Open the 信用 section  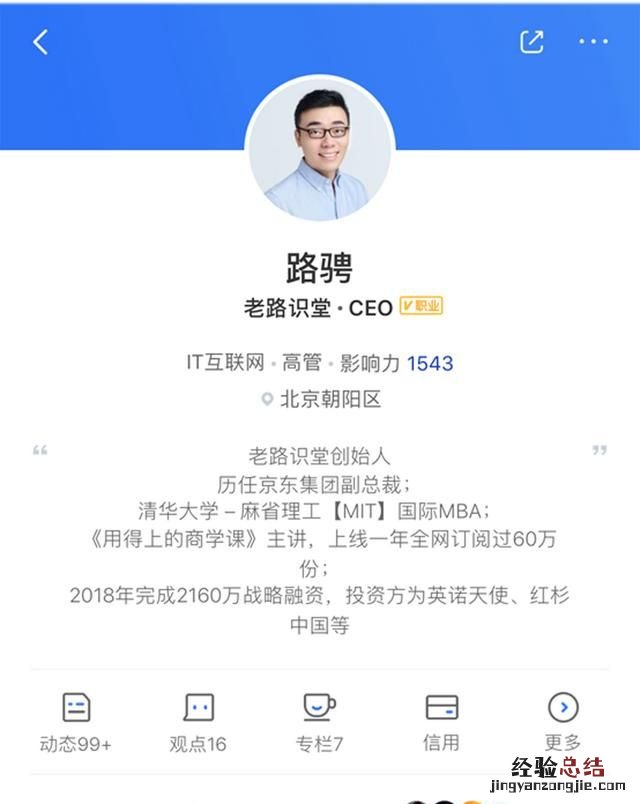(441, 722)
